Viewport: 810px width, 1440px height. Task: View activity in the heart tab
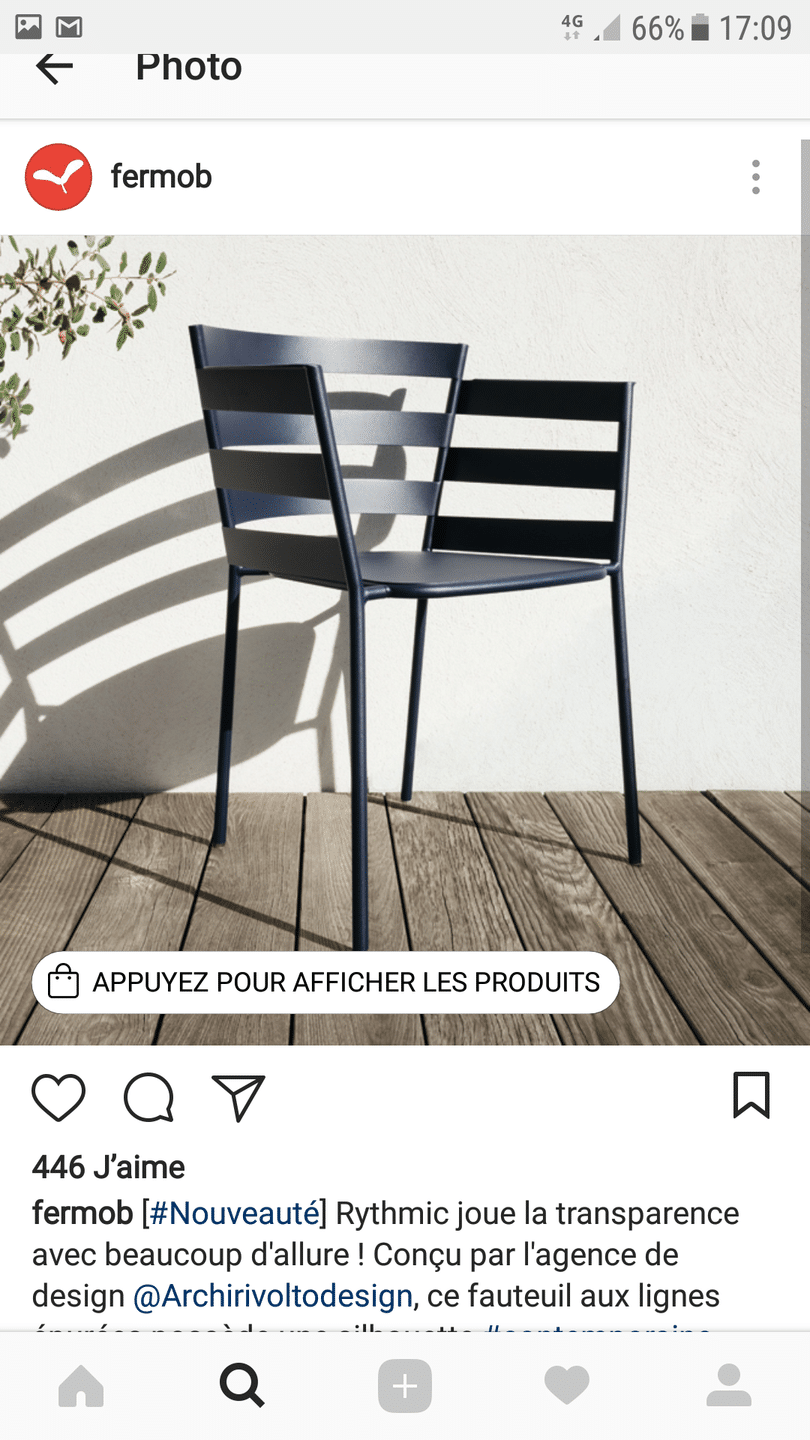pyautogui.click(x=566, y=1387)
